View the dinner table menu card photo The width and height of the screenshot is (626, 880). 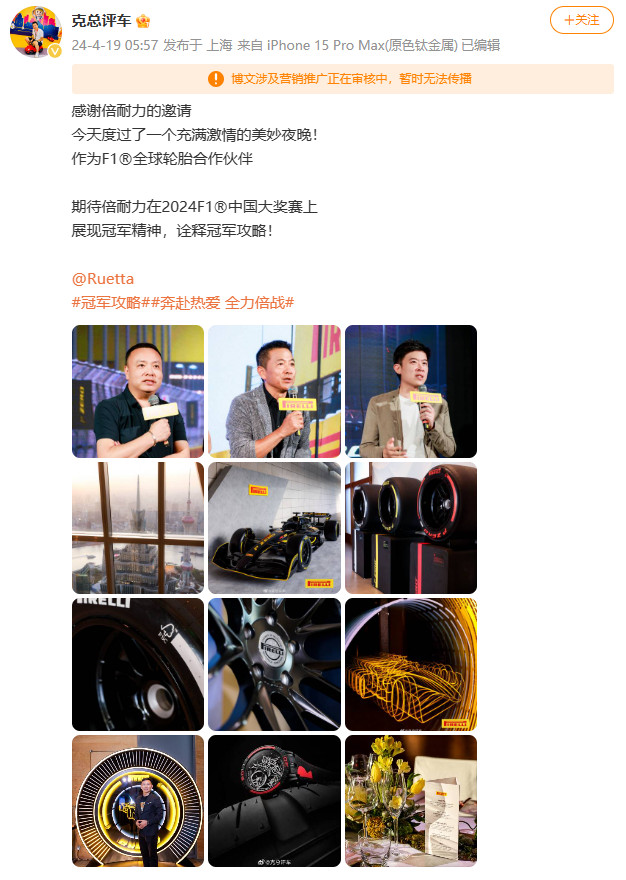411,800
